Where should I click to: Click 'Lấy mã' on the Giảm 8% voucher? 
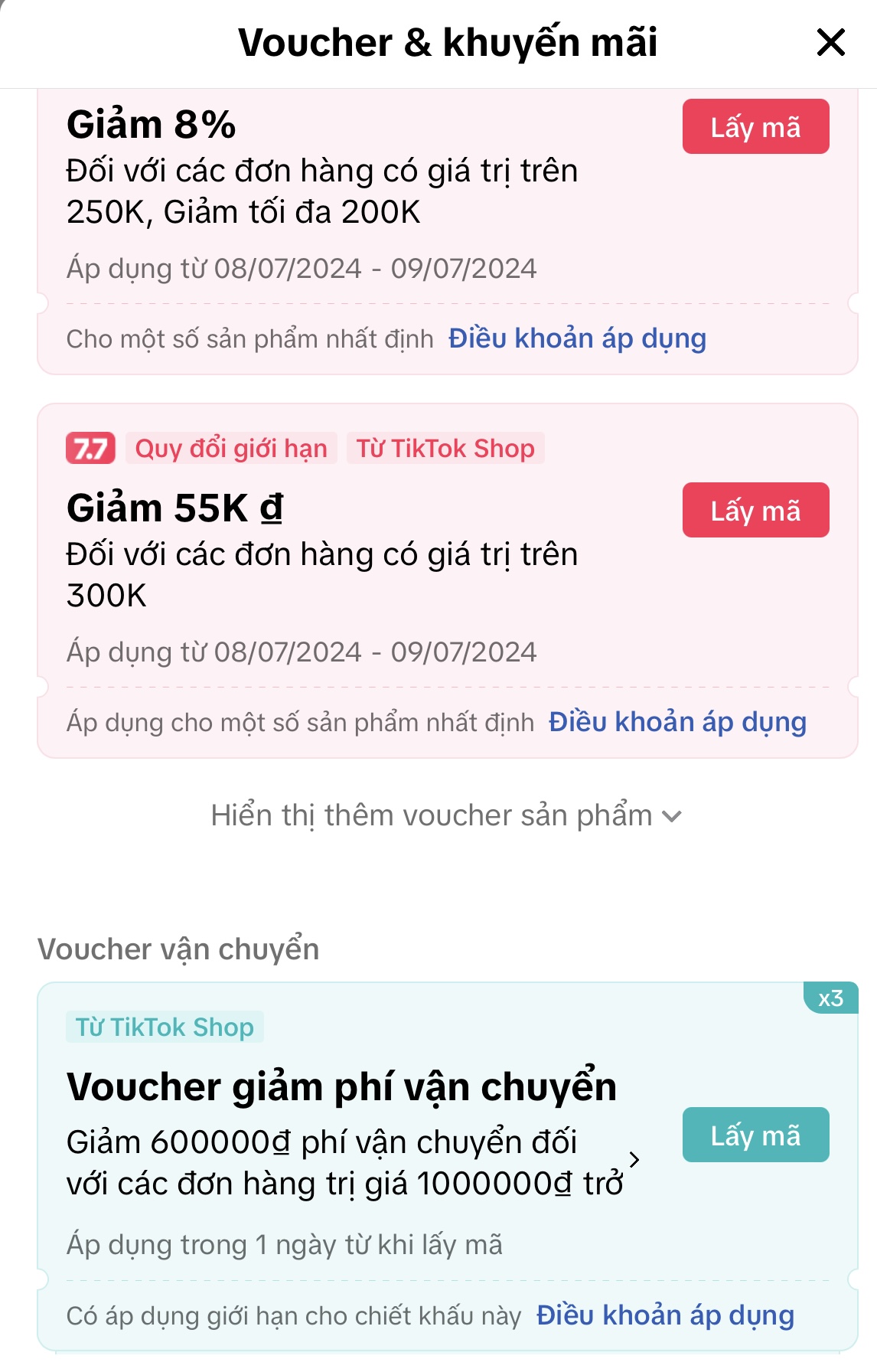[x=754, y=128]
